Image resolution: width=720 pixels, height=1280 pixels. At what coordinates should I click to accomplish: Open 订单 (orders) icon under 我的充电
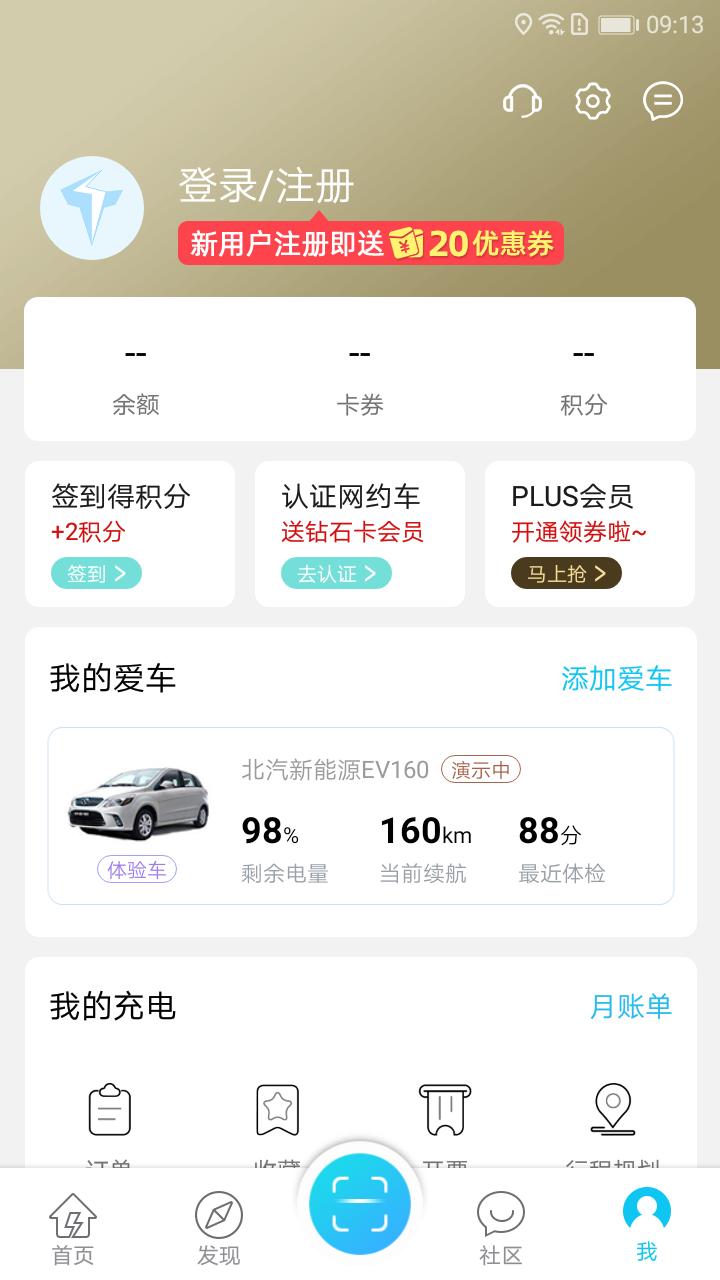pyautogui.click(x=112, y=1110)
